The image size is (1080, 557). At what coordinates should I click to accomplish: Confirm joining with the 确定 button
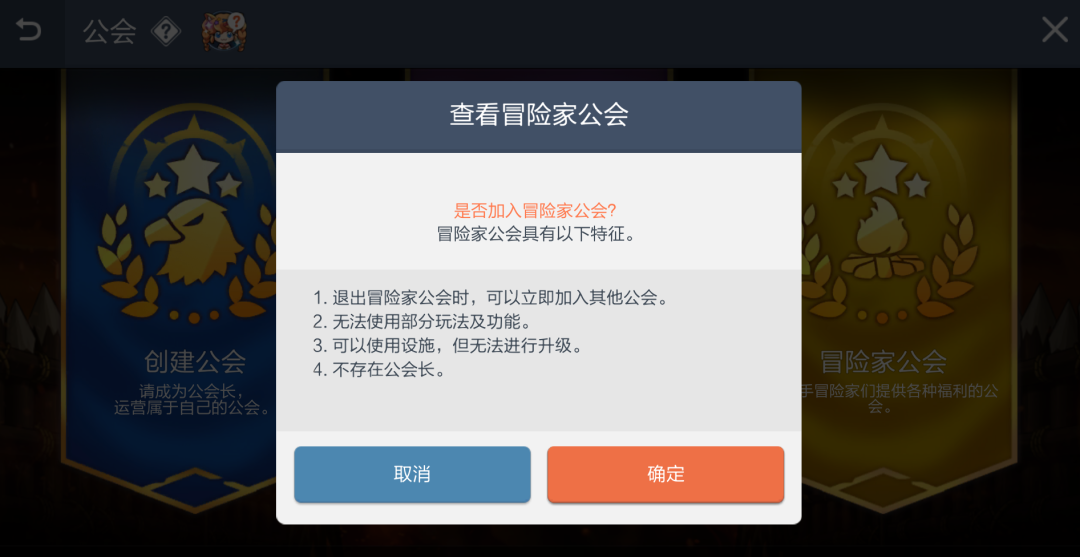point(665,474)
